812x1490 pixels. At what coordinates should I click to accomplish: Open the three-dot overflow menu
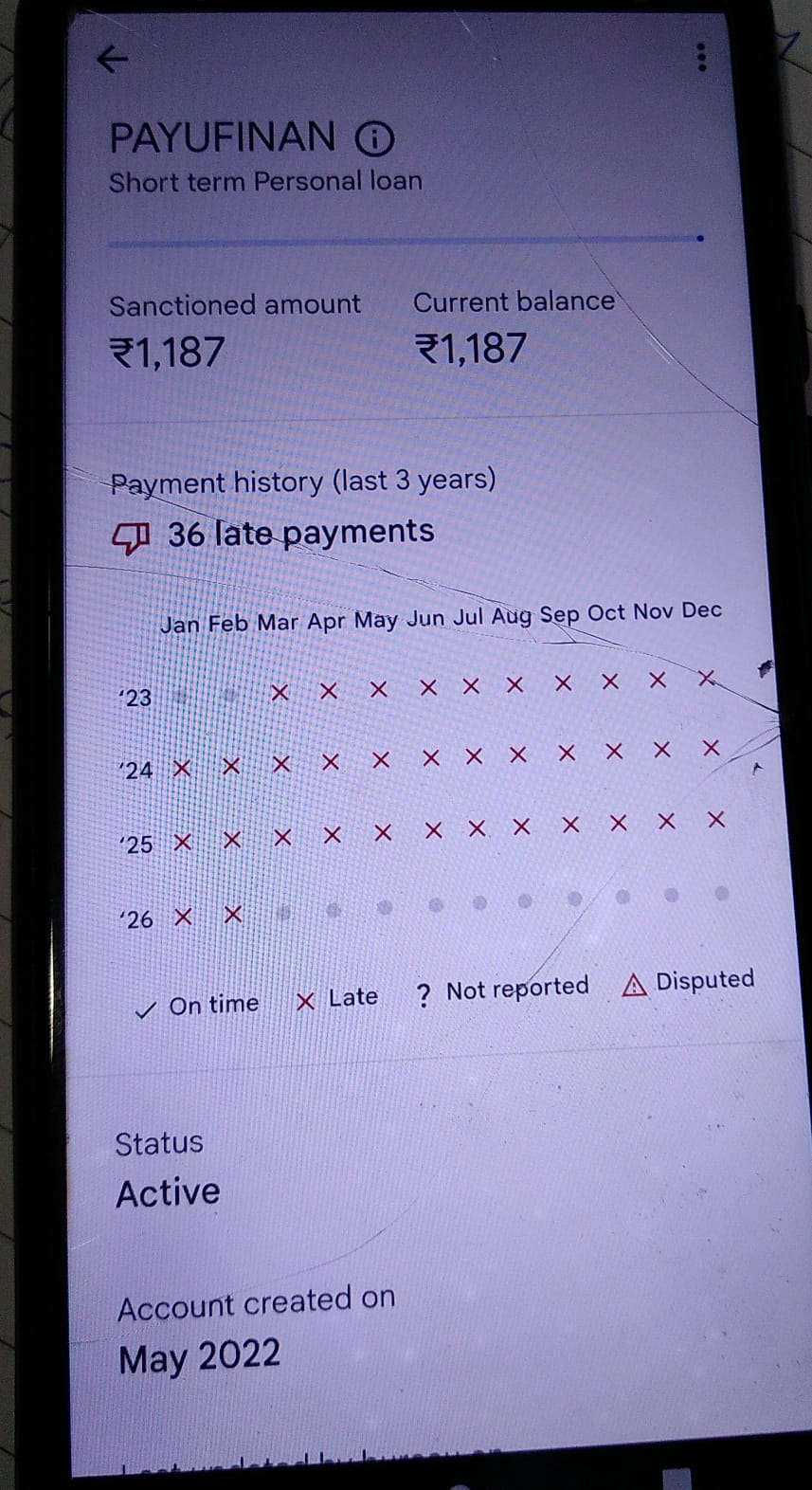coord(701,57)
